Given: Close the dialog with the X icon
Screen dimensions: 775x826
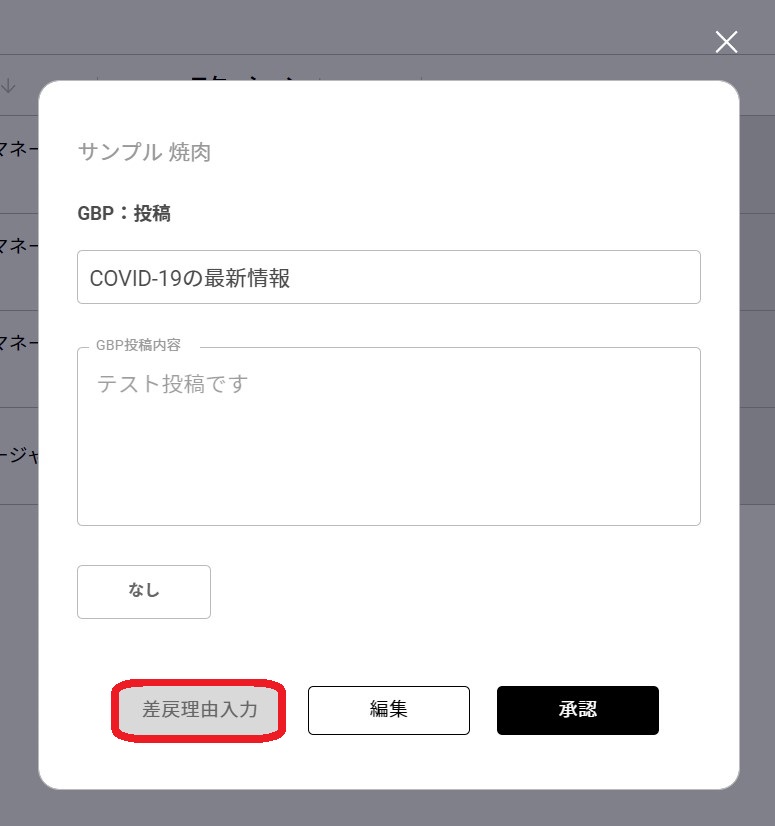Looking at the screenshot, I should pos(726,42).
